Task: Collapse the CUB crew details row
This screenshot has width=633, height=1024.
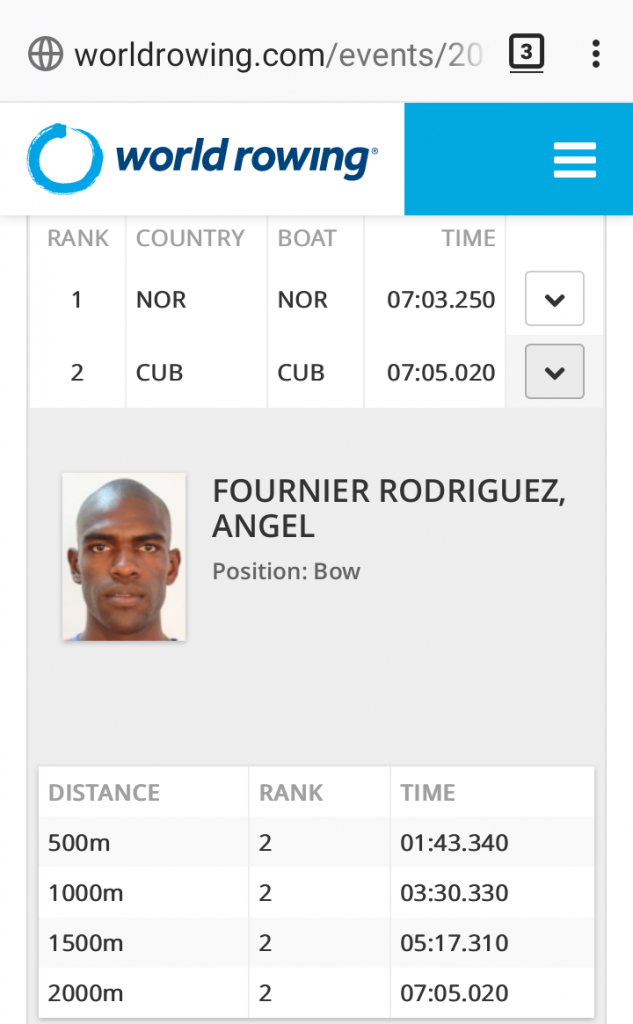Action: [555, 372]
